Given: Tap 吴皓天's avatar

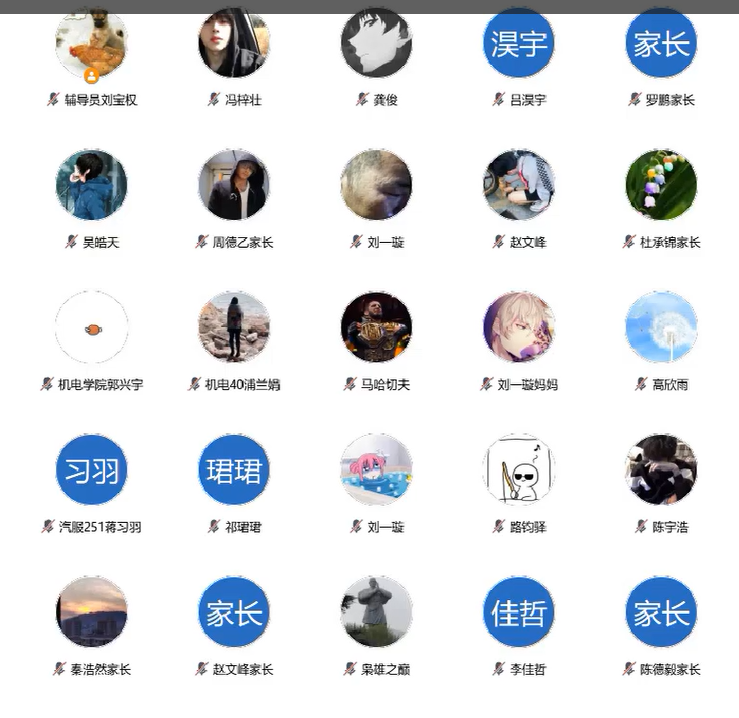Looking at the screenshot, I should coord(91,185).
